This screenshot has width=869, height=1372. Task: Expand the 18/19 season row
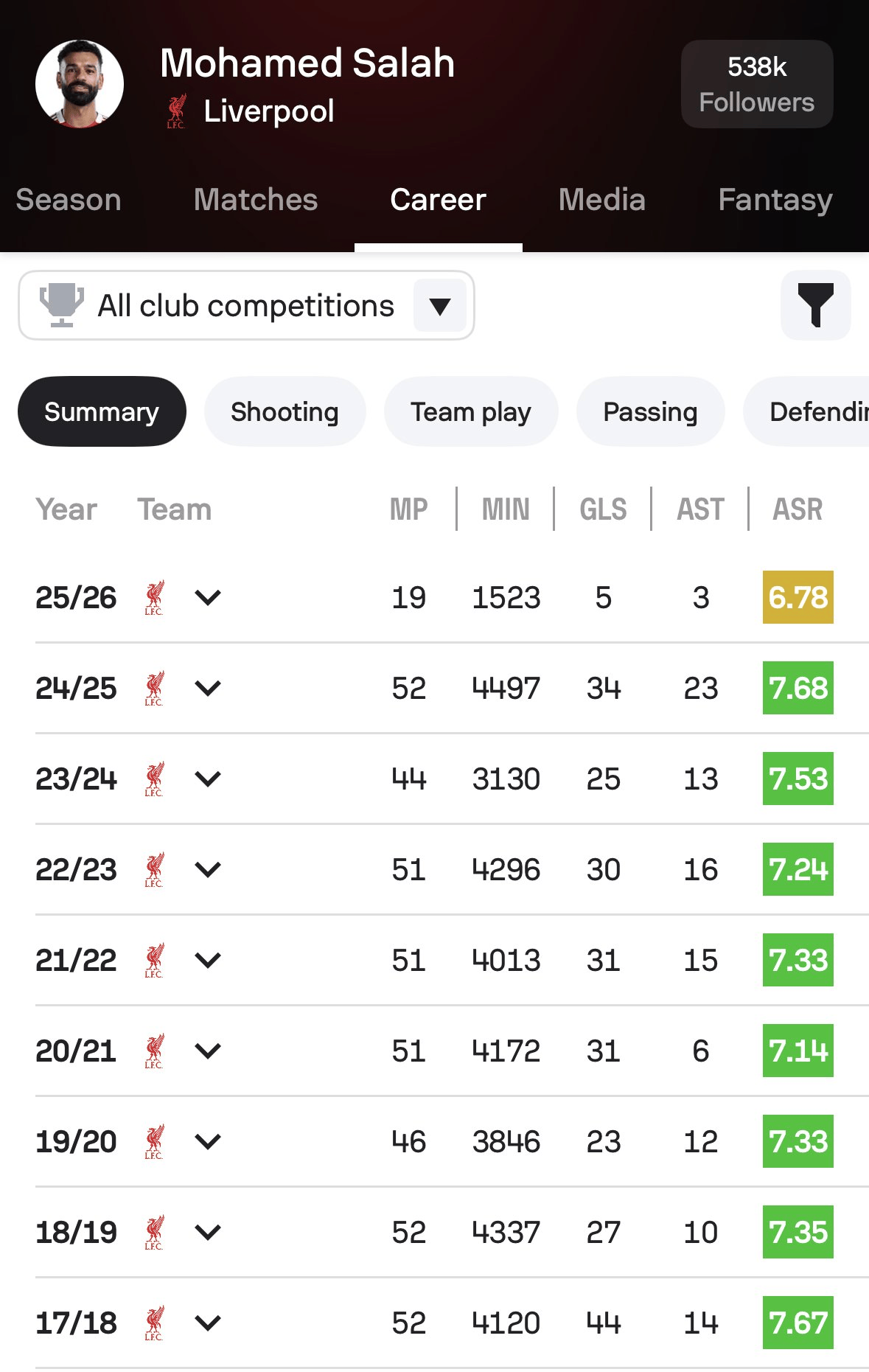pos(208,1232)
